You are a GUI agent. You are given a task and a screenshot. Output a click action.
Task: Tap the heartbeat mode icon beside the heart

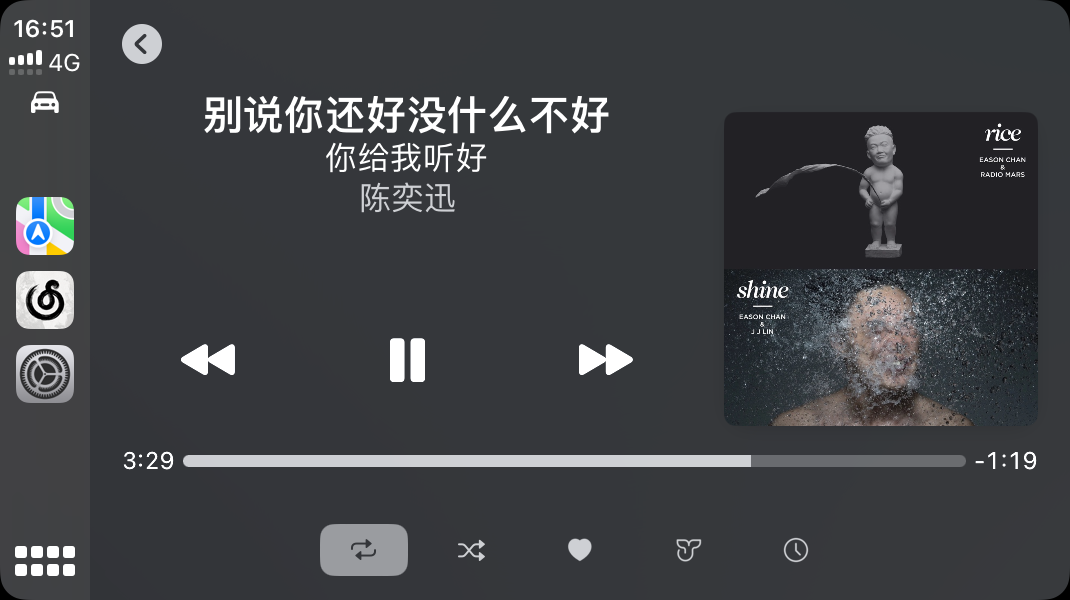pos(688,550)
